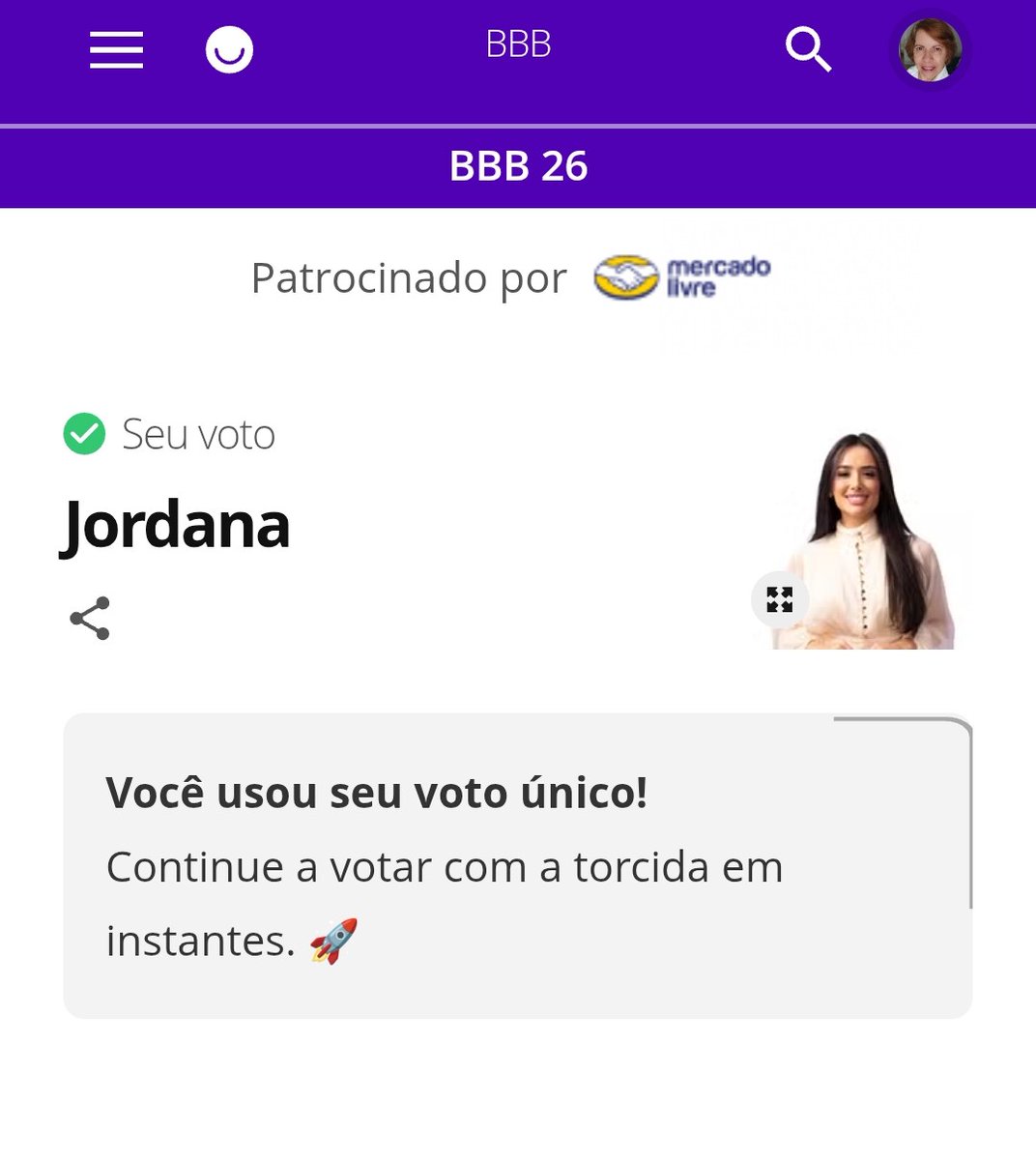Go to the BBB 26 page
The image size is (1036, 1160).
point(518,166)
